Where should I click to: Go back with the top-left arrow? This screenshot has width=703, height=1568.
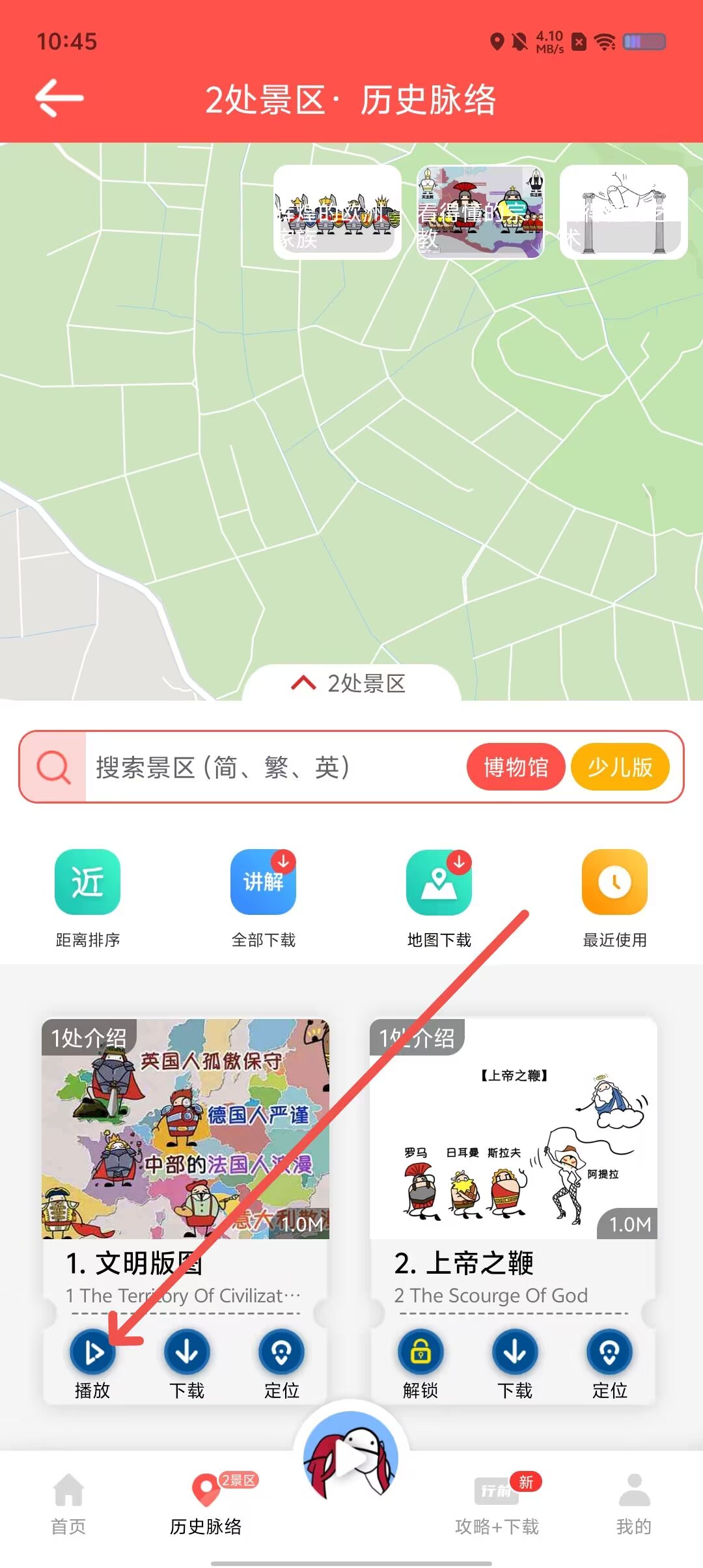click(59, 98)
